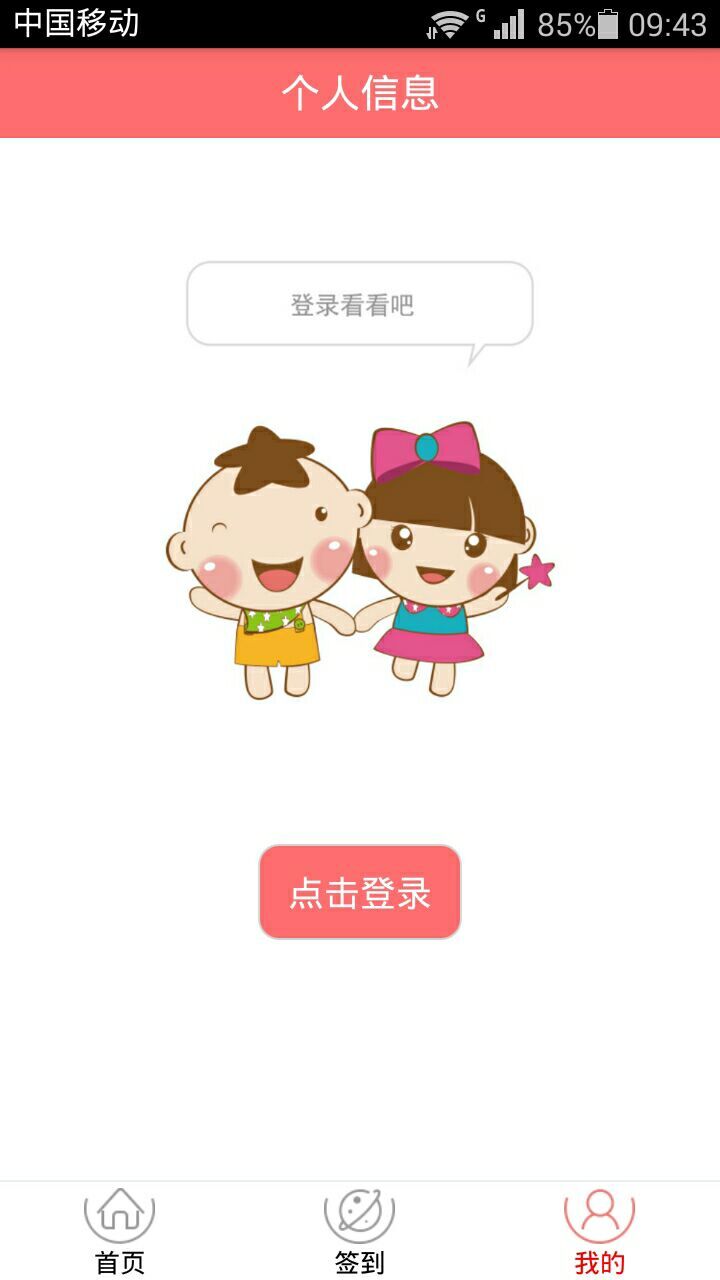Tap the 点击登录 button

360,892
